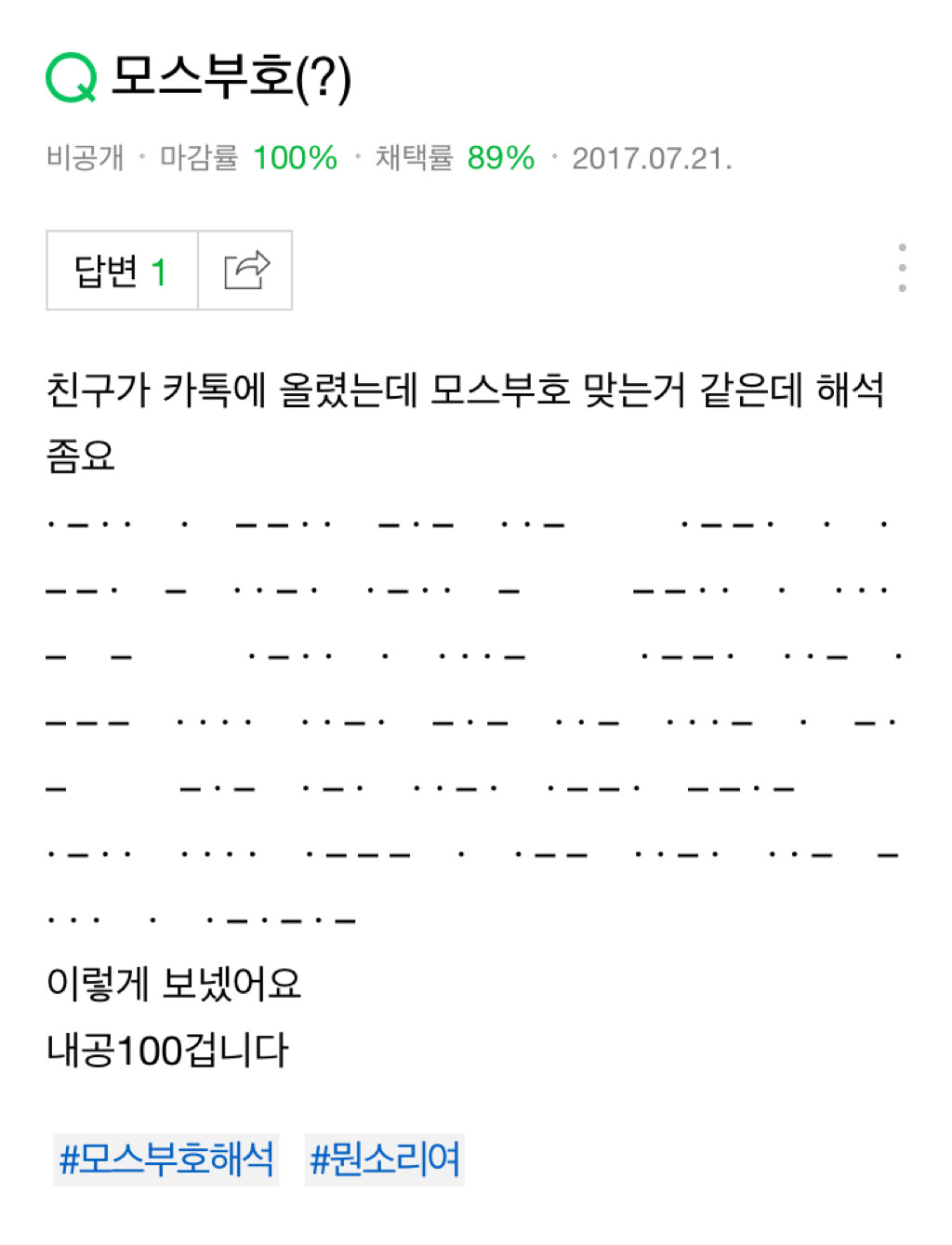Image resolution: width=952 pixels, height=1245 pixels.
Task: Open the vertical three-dot options menu
Action: (x=903, y=271)
